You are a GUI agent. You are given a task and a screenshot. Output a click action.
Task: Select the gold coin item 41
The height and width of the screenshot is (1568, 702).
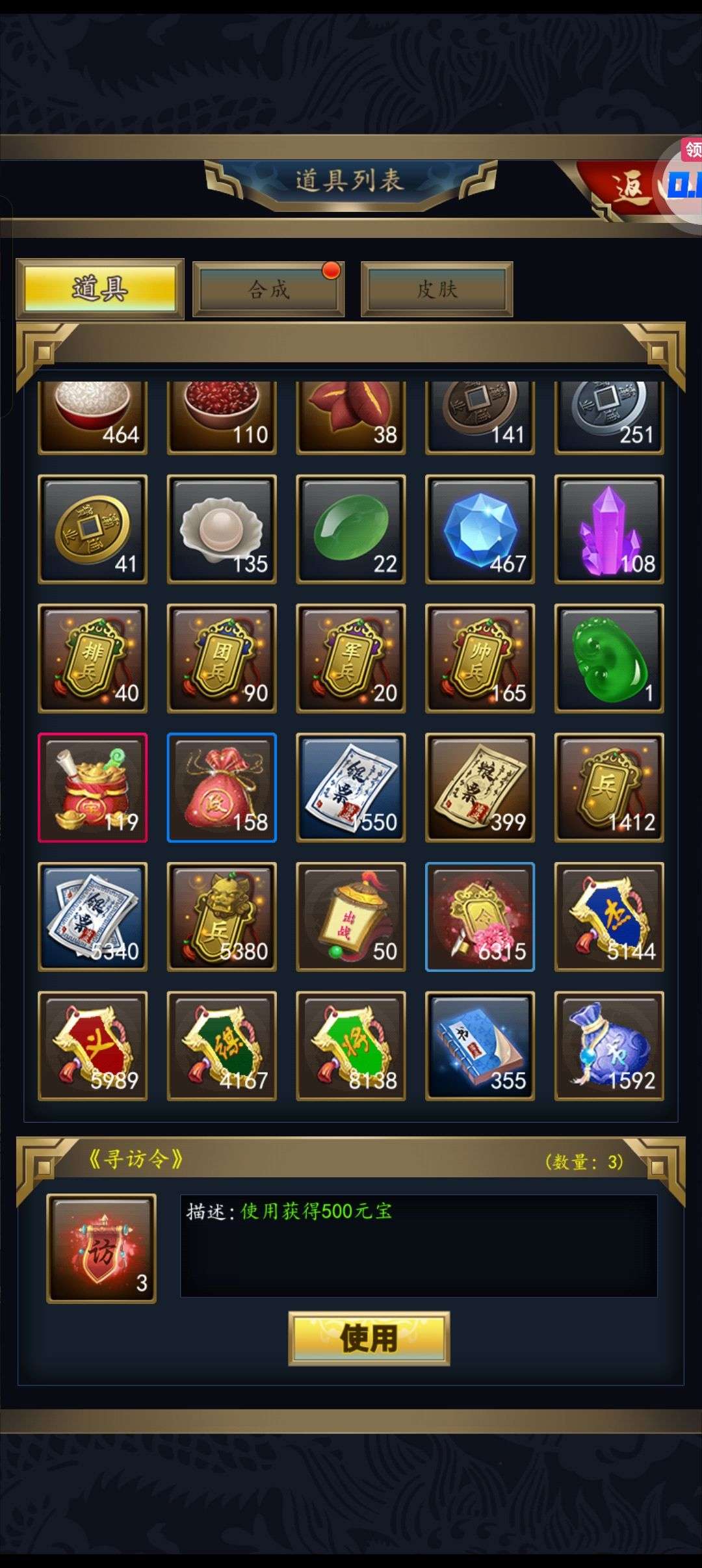pyautogui.click(x=93, y=529)
